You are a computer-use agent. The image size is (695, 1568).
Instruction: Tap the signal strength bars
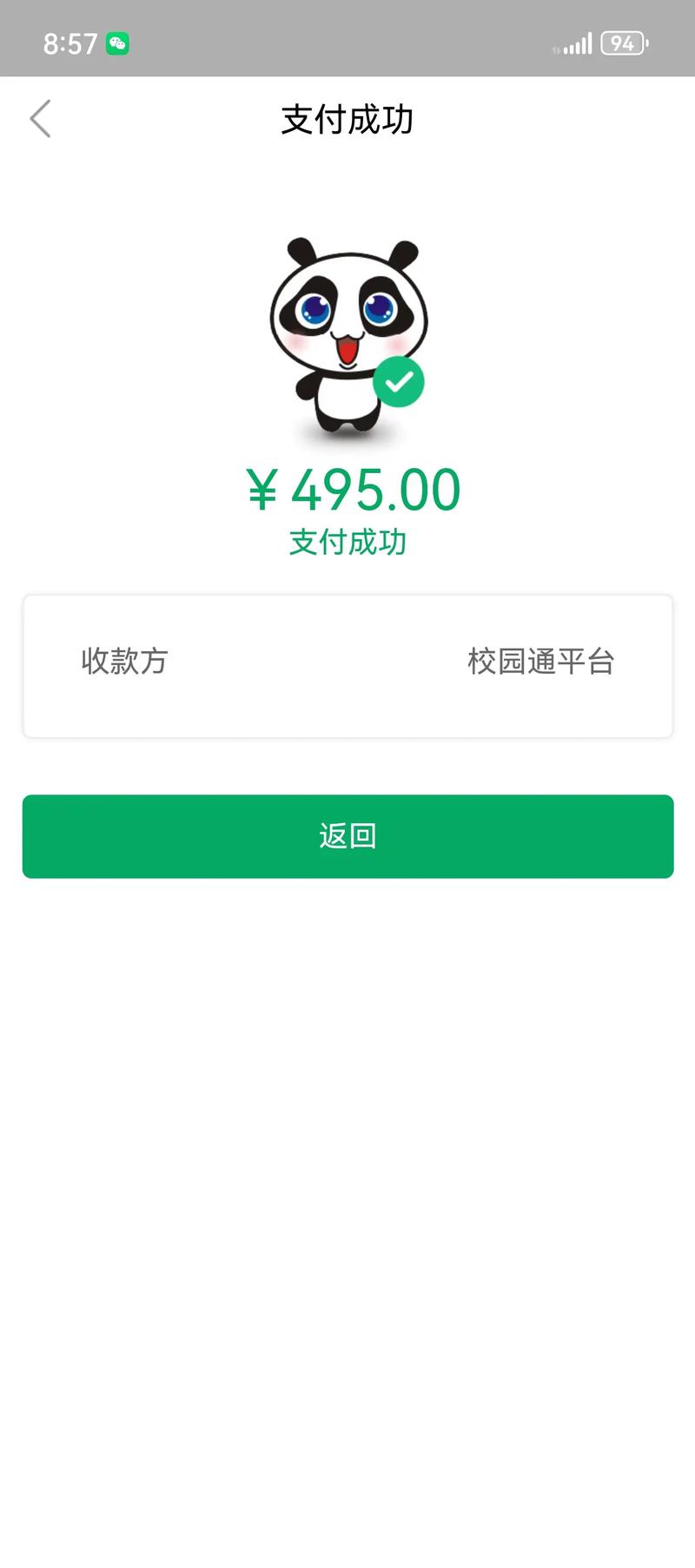(579, 42)
